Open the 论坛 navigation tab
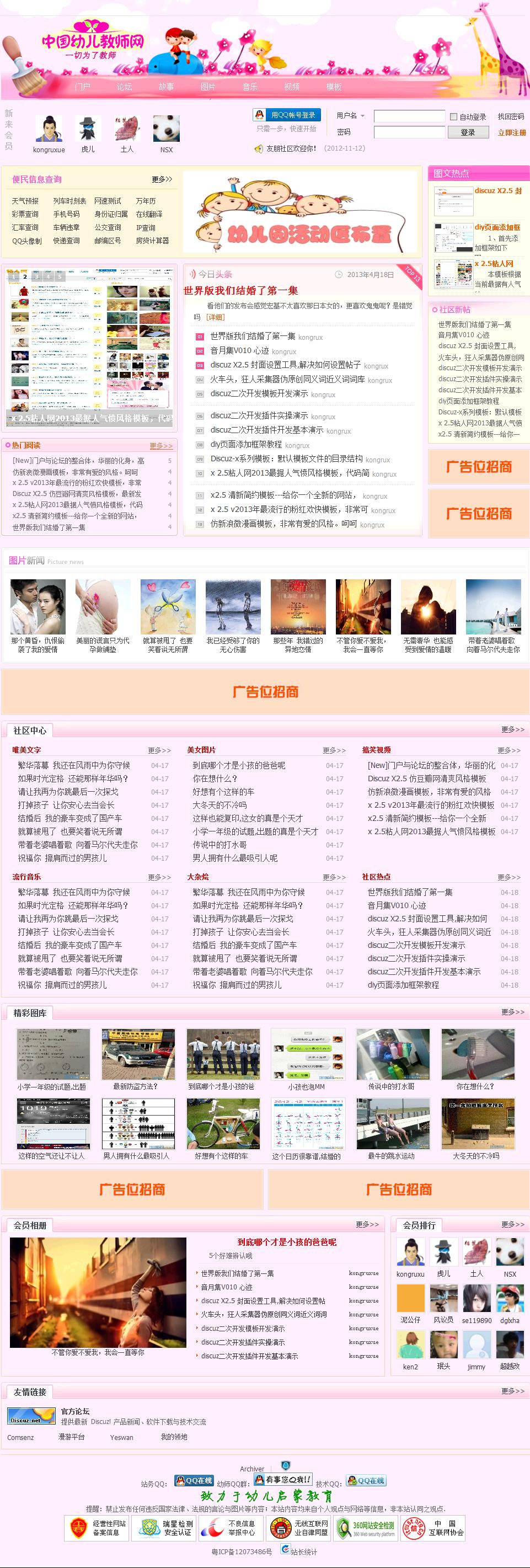Image resolution: width=530 pixels, height=1568 pixels. 124,87
